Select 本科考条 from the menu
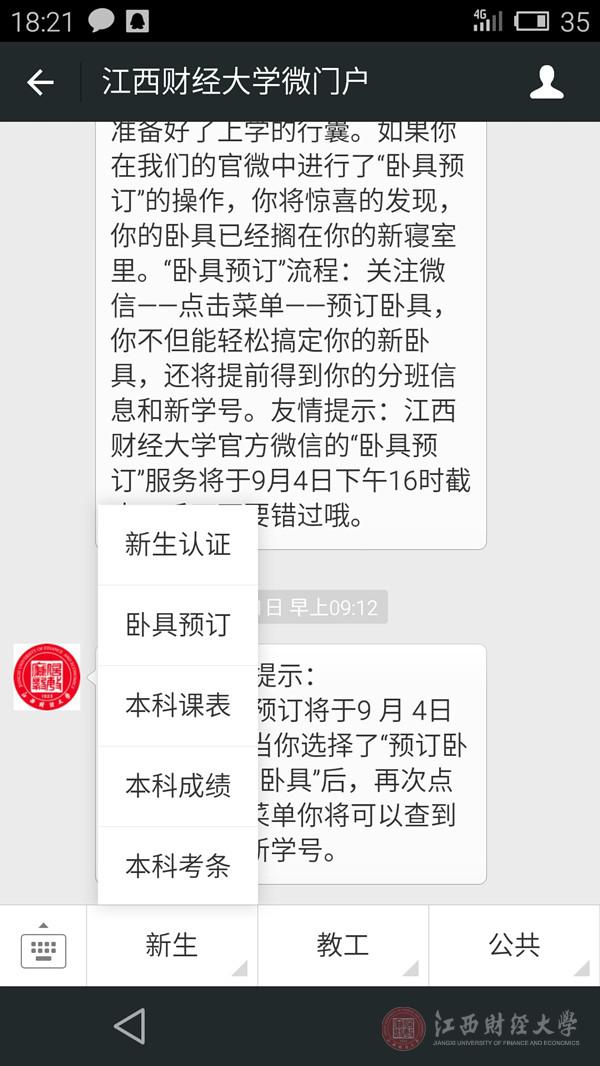Image resolution: width=600 pixels, height=1066 pixels. 178,866
